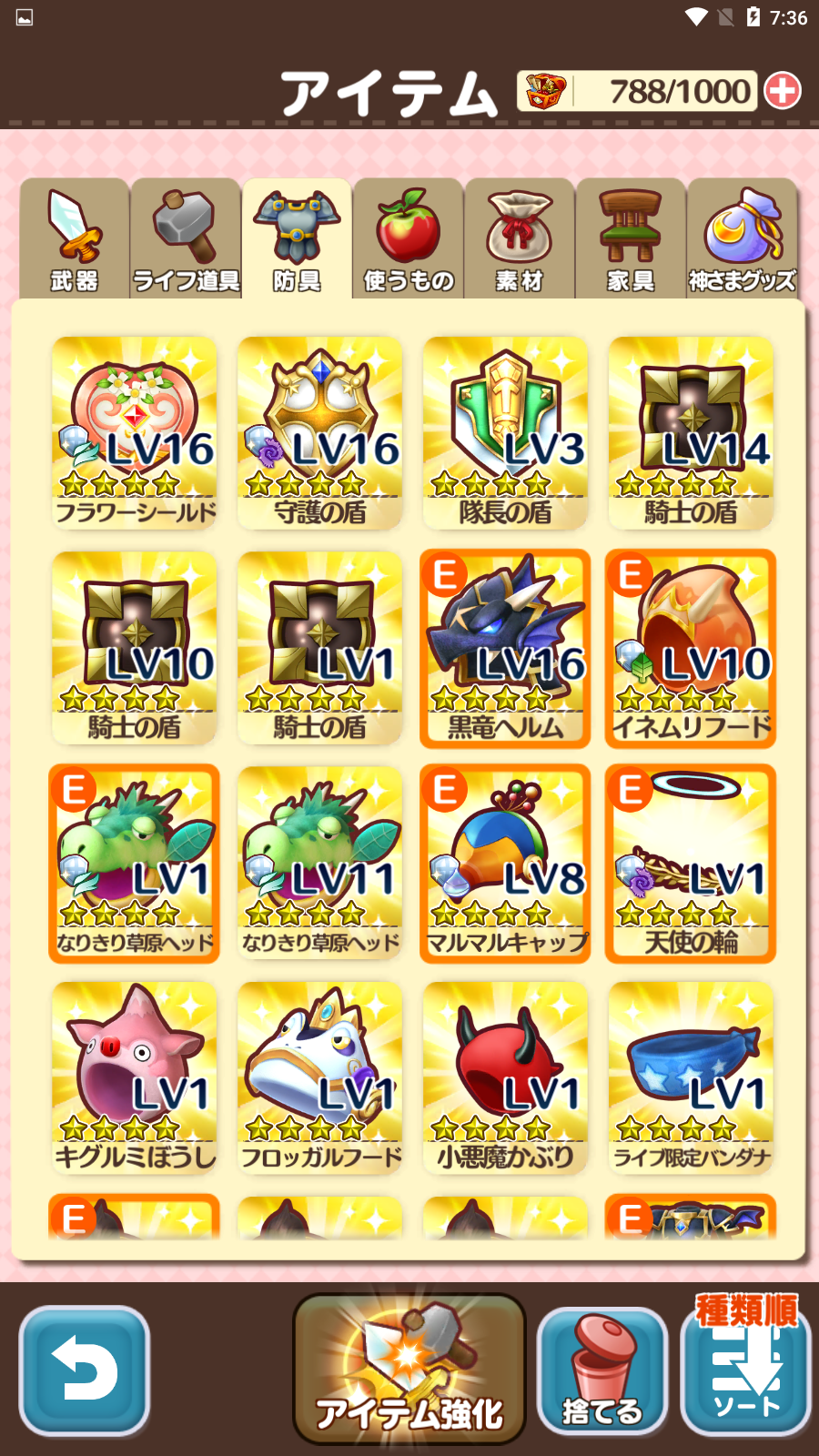The width and height of the screenshot is (819, 1456).
Task: Select the フラワーシールド item
Action: click(135, 433)
